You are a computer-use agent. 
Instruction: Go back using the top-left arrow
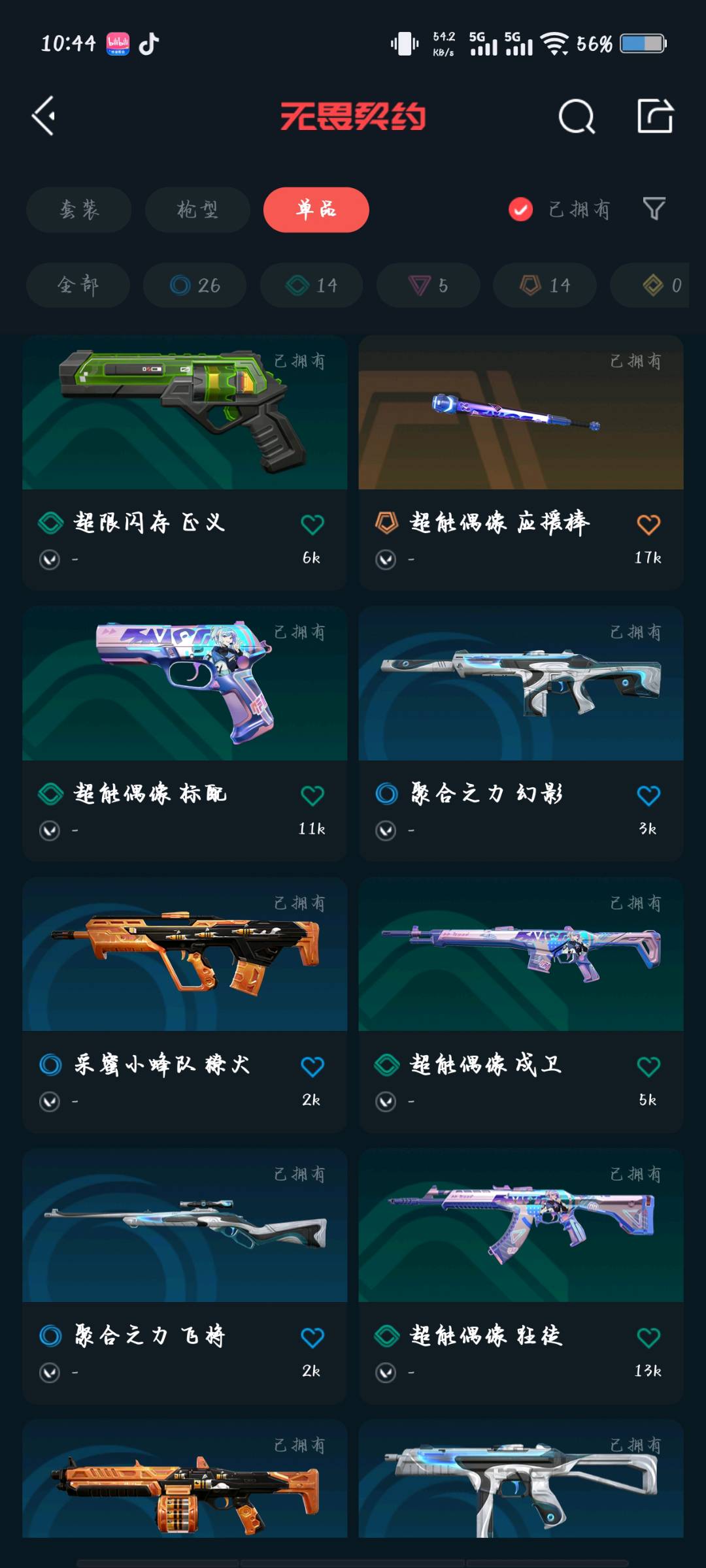[x=44, y=116]
